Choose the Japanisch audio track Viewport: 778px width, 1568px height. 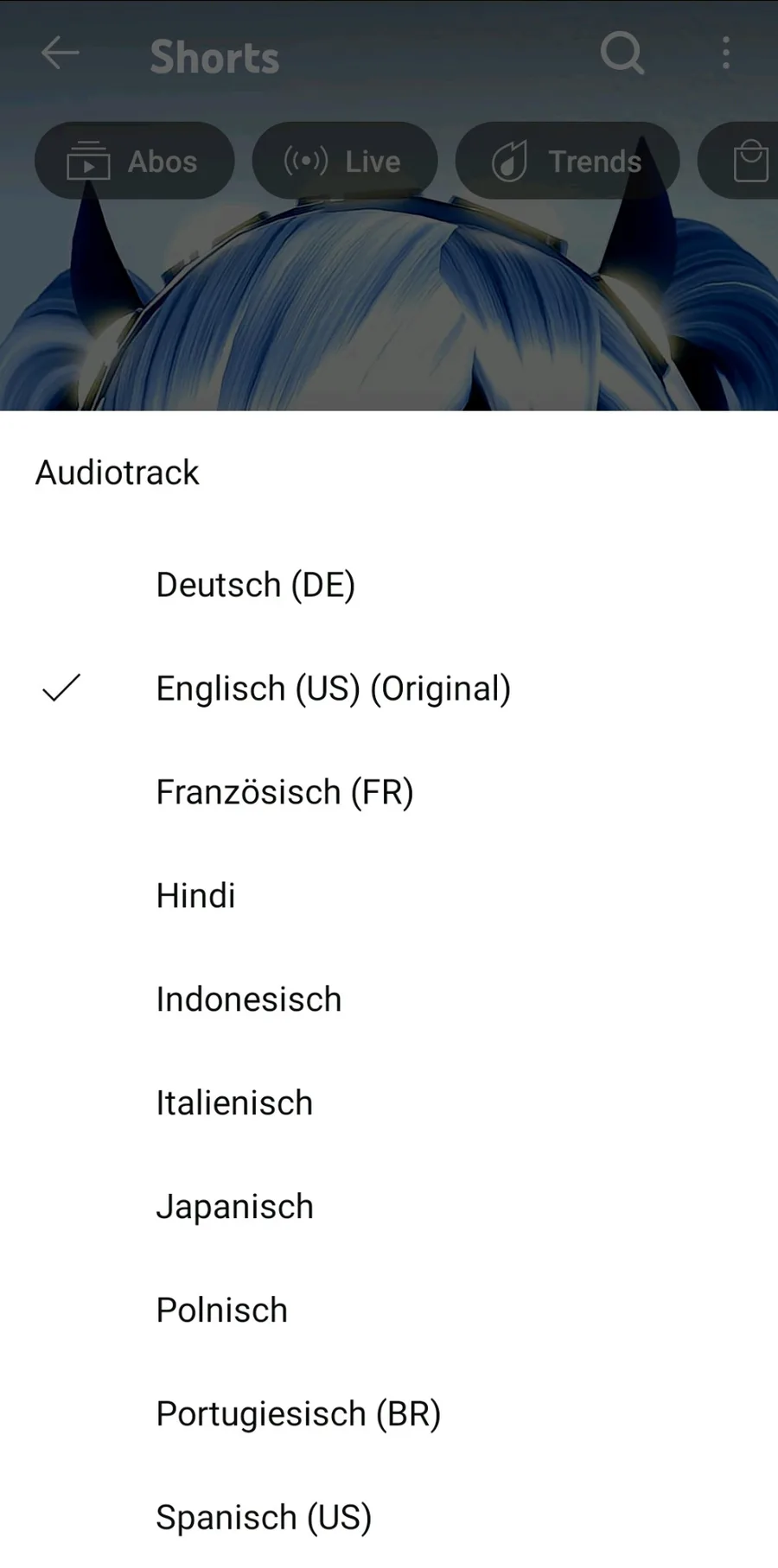(x=389, y=1207)
